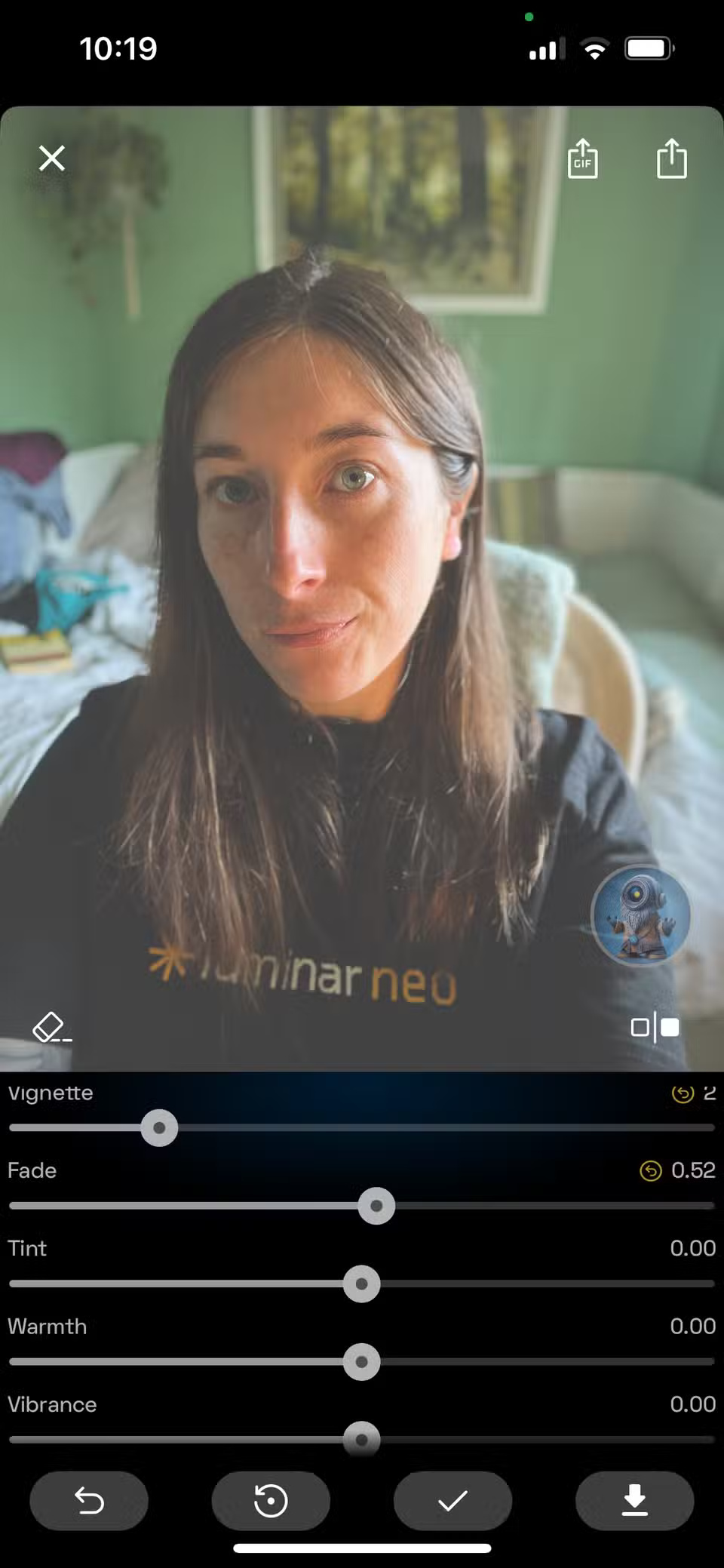
Task: Set a point on the Warmth slider
Action: click(x=528, y=1362)
